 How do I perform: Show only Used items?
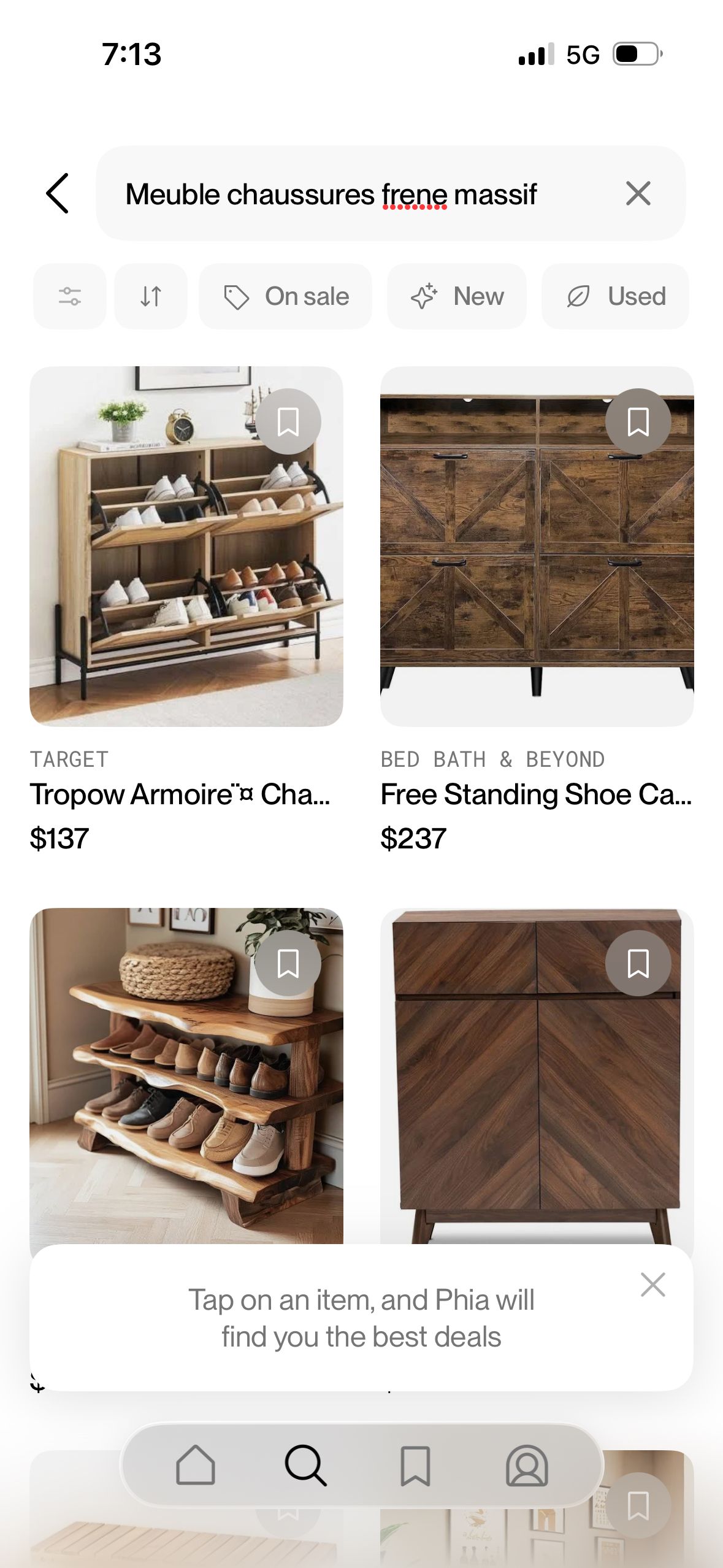615,296
